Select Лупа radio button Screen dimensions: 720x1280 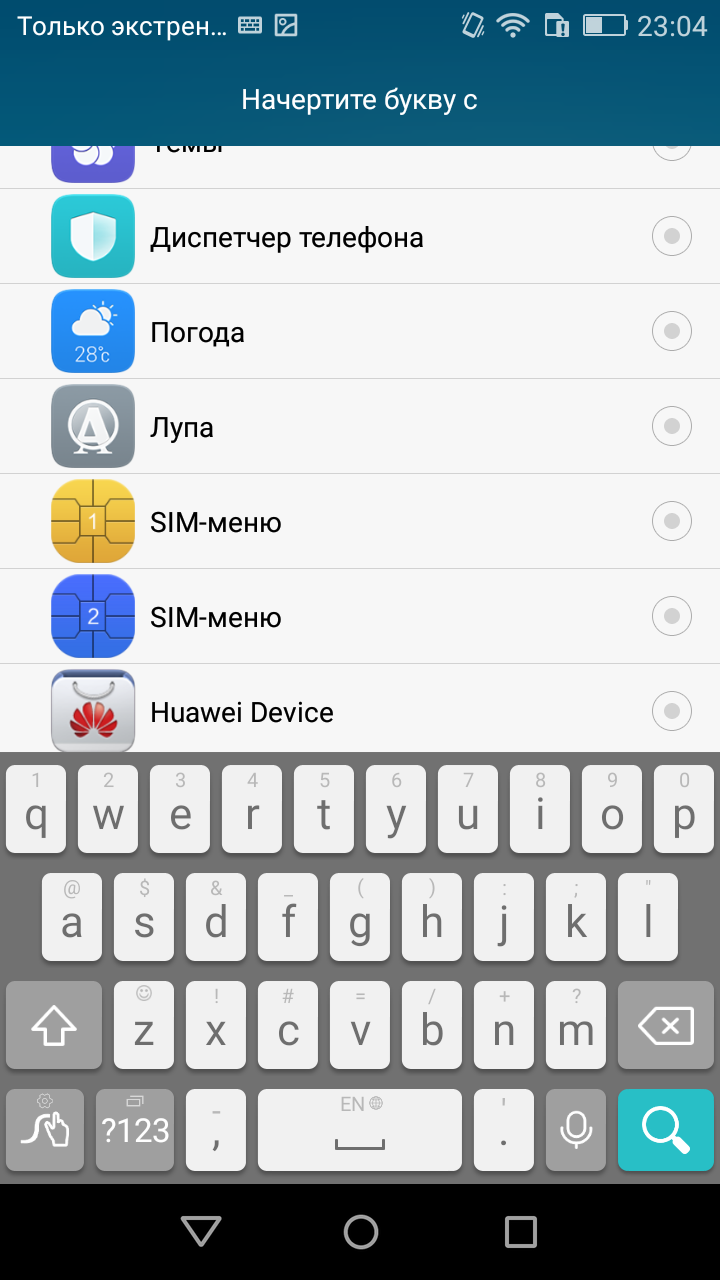pyautogui.click(x=672, y=426)
